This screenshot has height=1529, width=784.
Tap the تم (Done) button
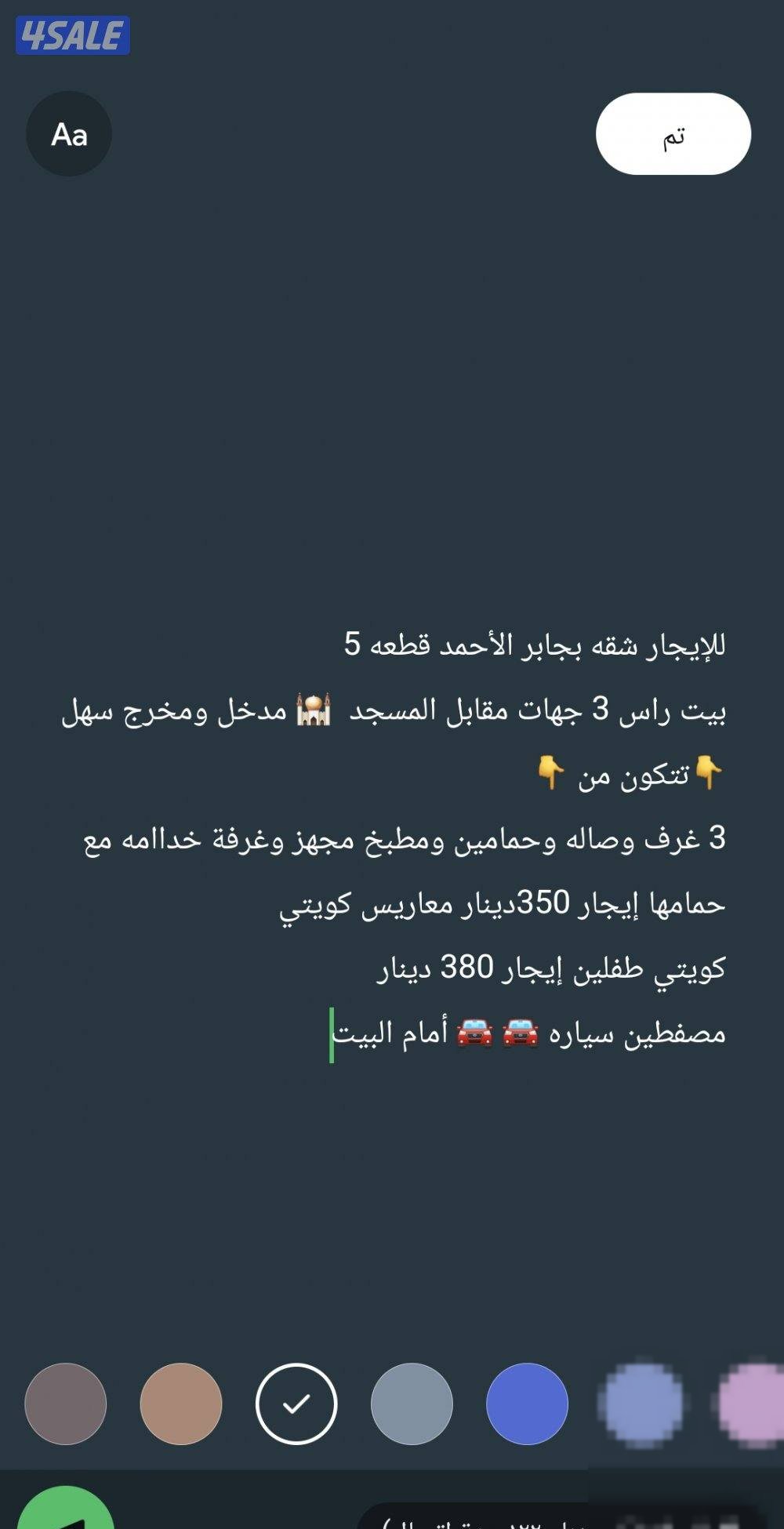(673, 134)
